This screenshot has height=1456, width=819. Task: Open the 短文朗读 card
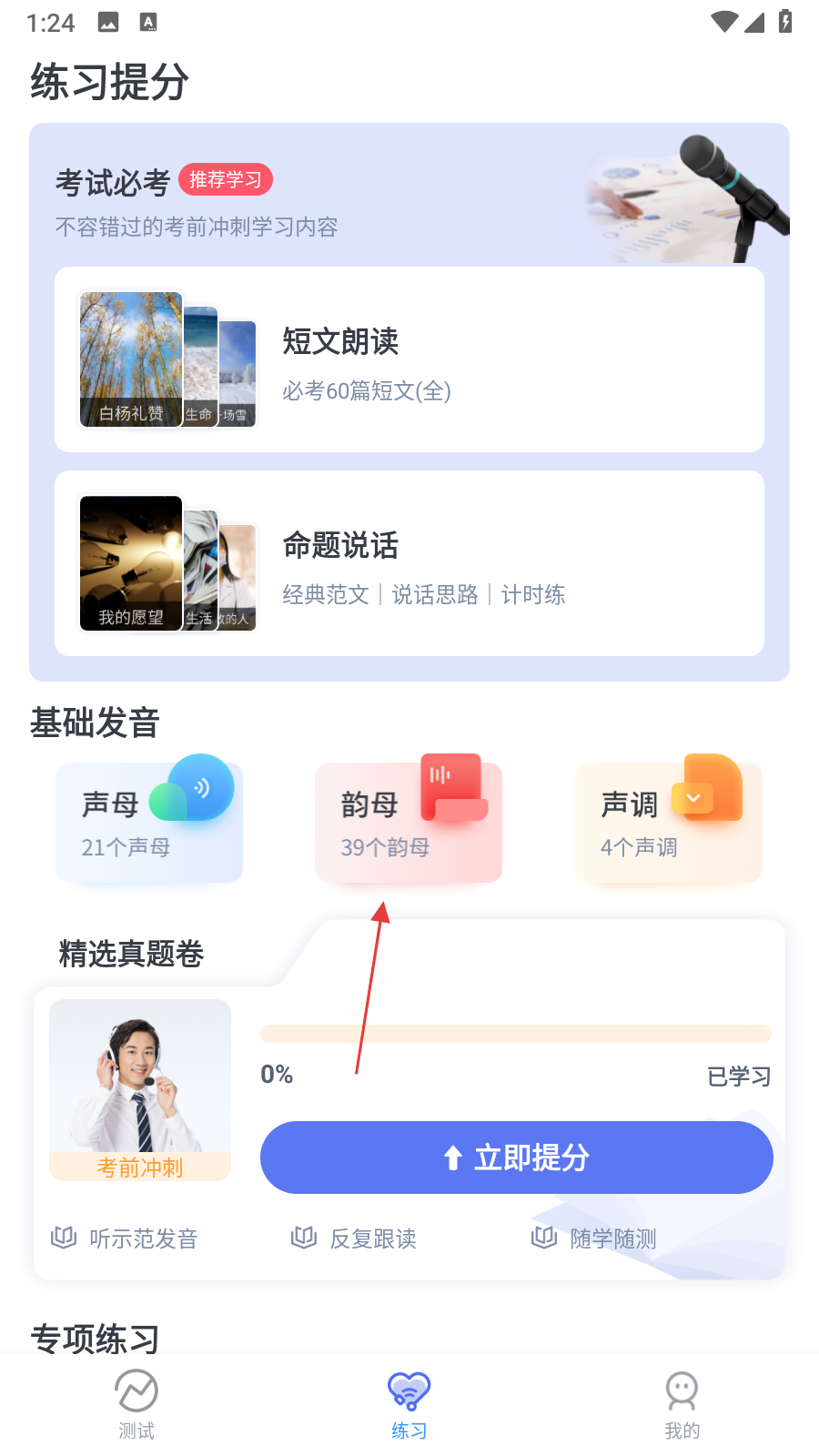[409, 359]
